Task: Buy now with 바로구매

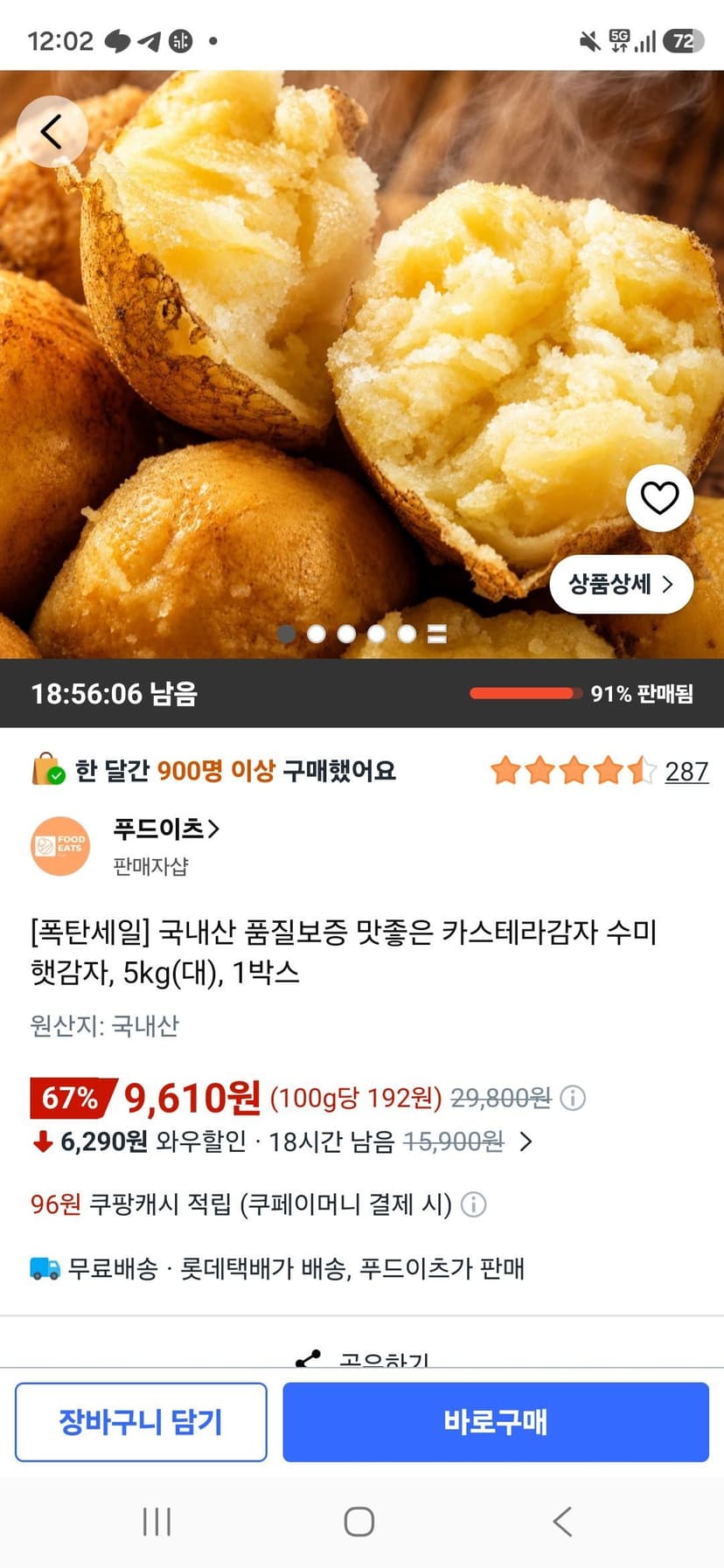Action: point(496,1422)
